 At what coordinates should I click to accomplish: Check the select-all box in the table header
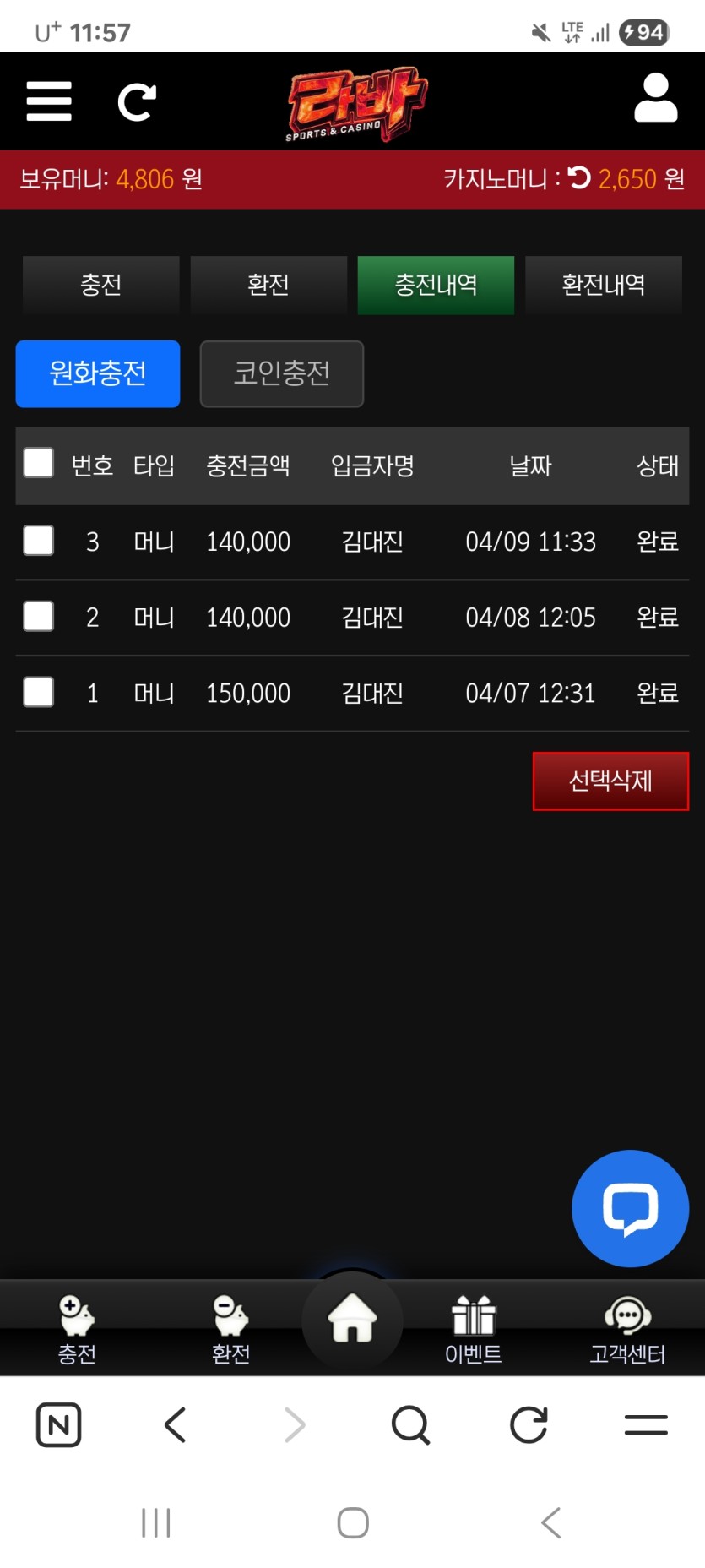39,463
